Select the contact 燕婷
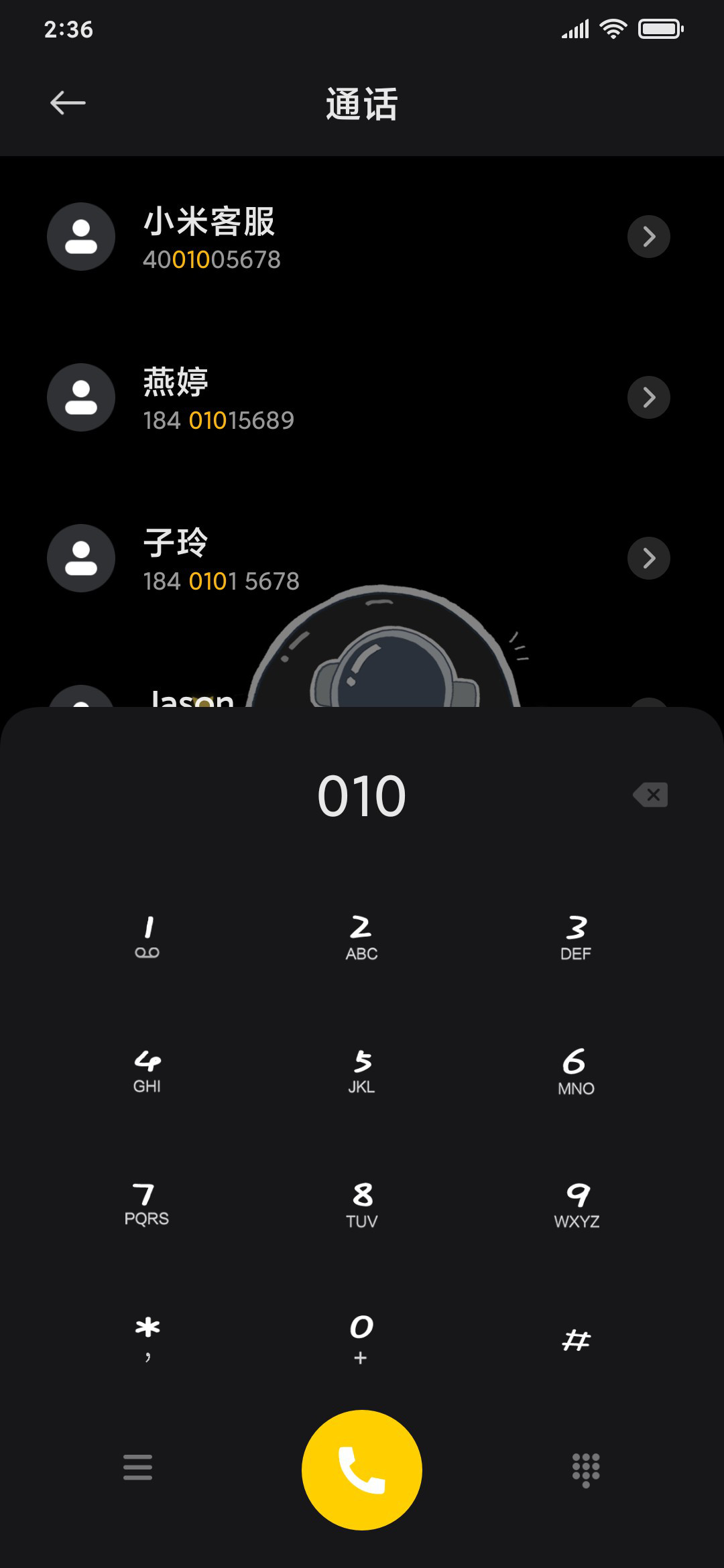724x1568 pixels. 362,397
